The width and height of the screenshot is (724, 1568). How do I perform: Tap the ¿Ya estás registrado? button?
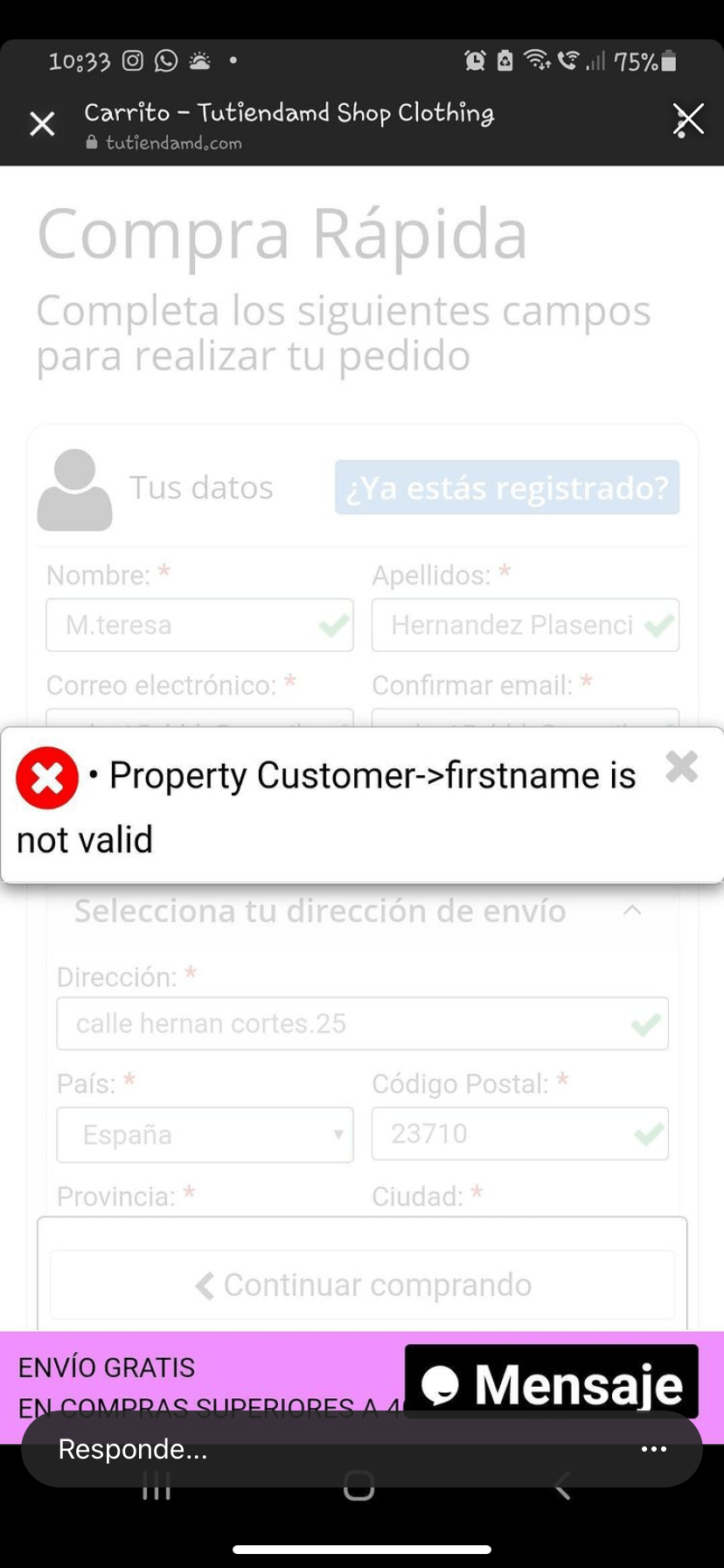pos(507,487)
